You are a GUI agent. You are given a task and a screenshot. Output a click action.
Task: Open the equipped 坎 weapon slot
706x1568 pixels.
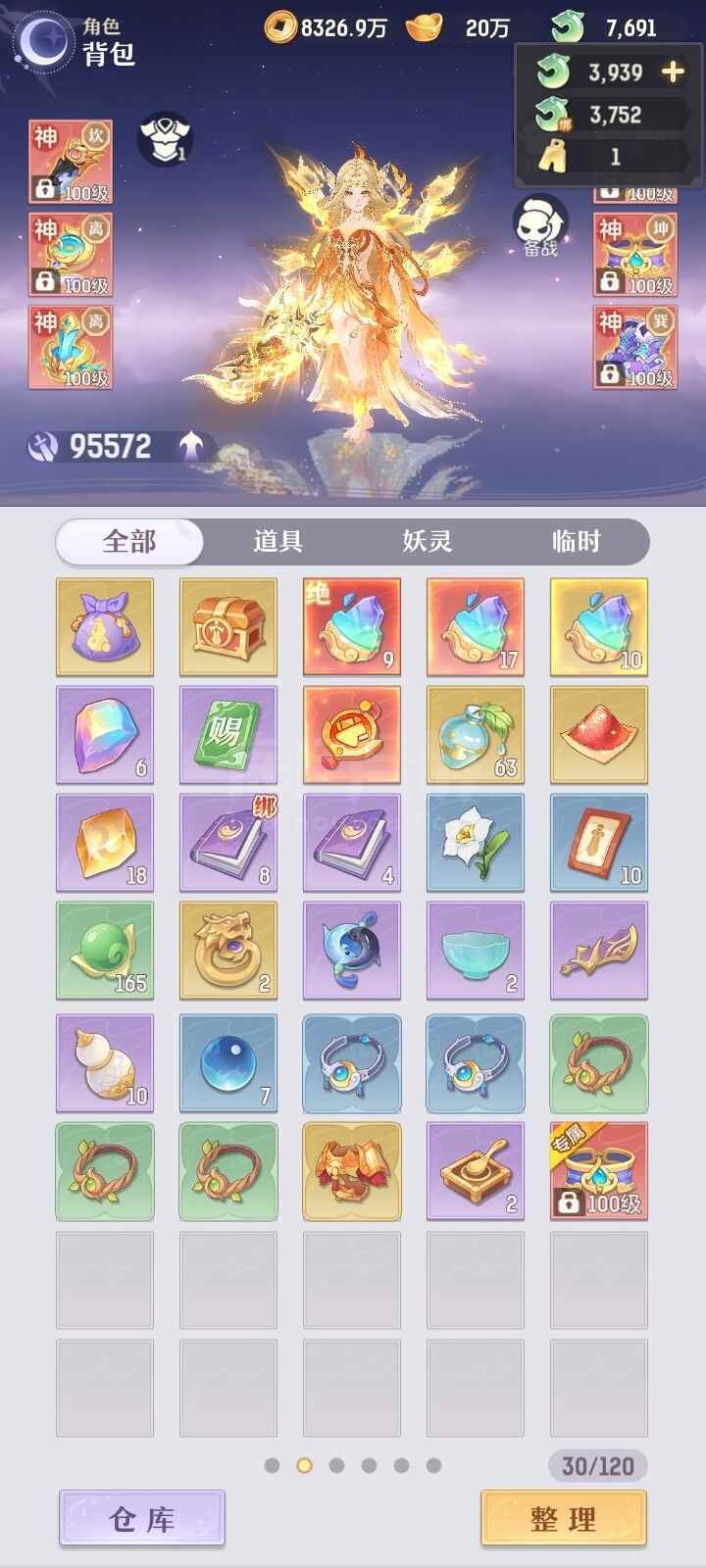71,162
